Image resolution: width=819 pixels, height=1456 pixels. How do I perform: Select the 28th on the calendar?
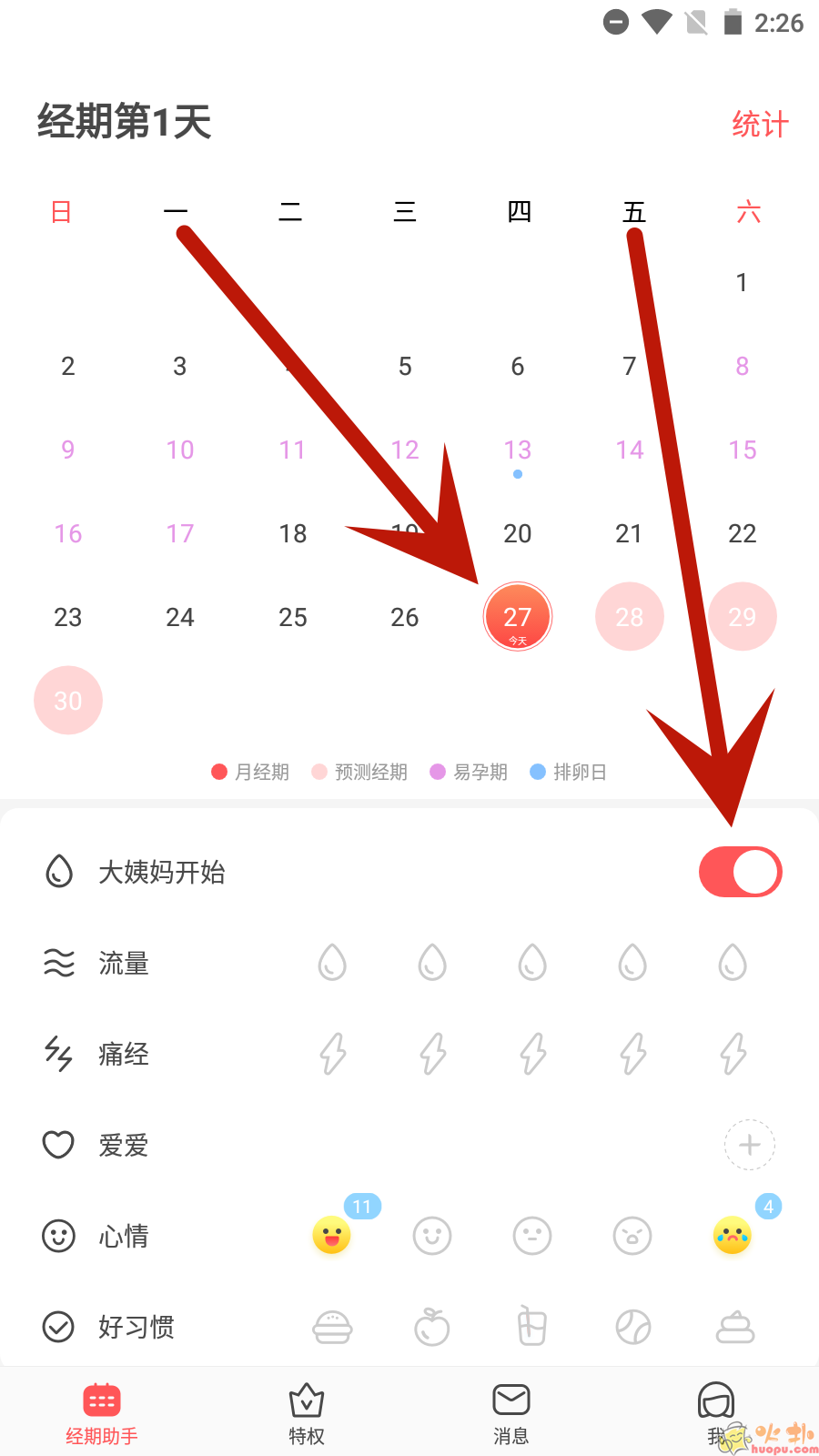(x=629, y=617)
